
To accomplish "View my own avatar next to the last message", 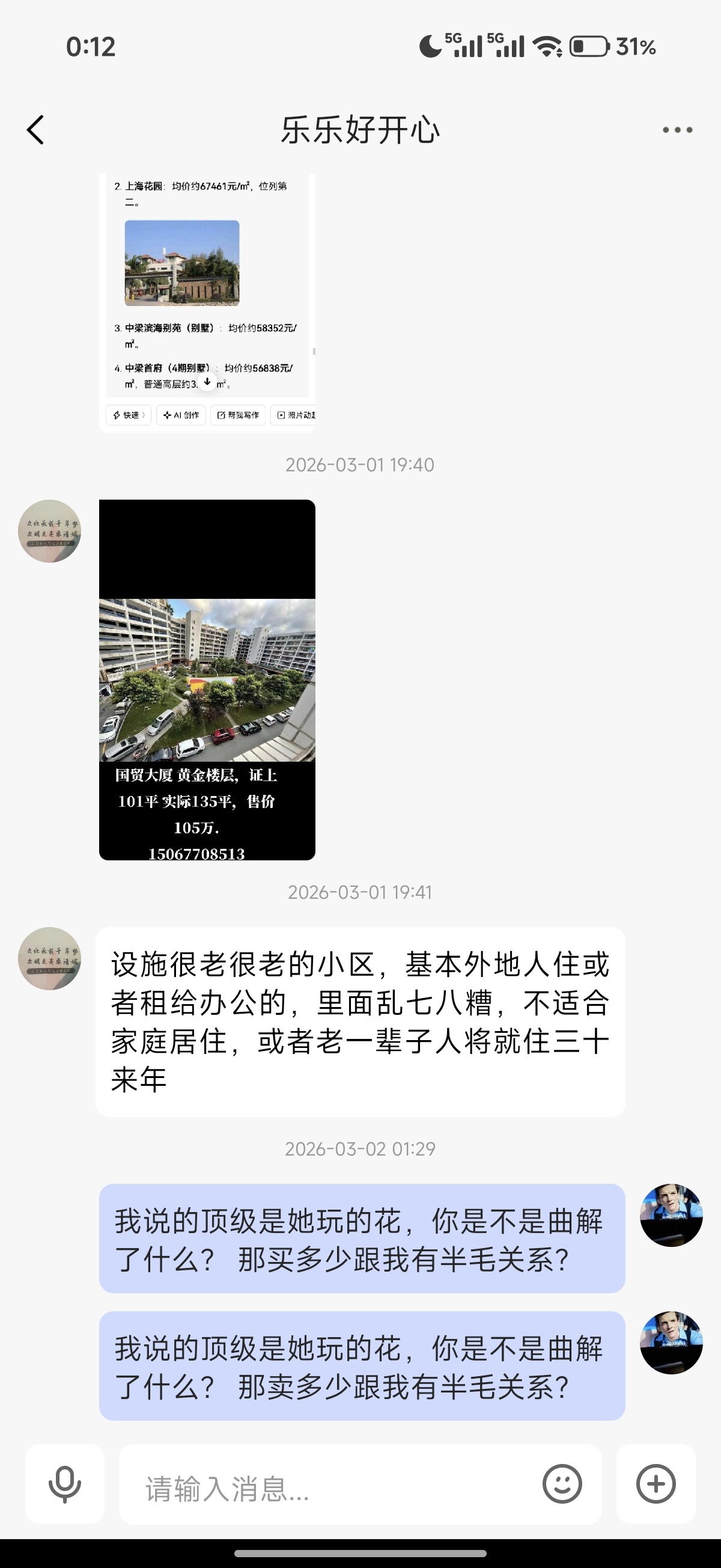I will tap(671, 1342).
